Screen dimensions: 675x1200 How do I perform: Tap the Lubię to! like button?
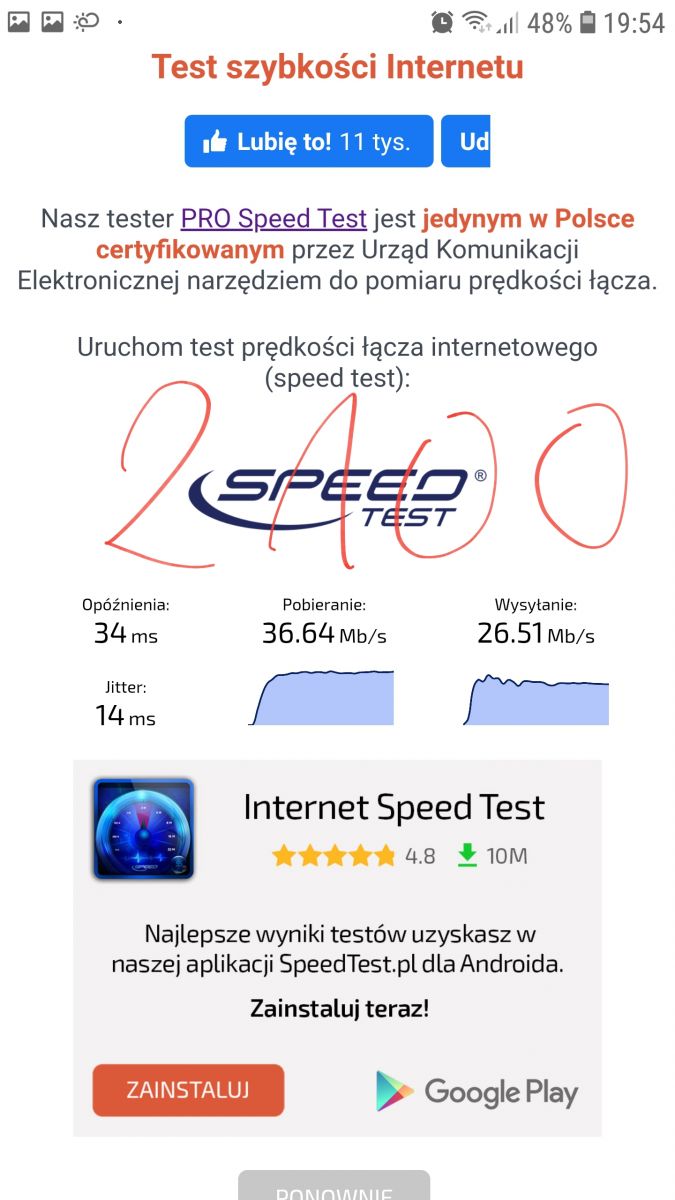pos(309,141)
